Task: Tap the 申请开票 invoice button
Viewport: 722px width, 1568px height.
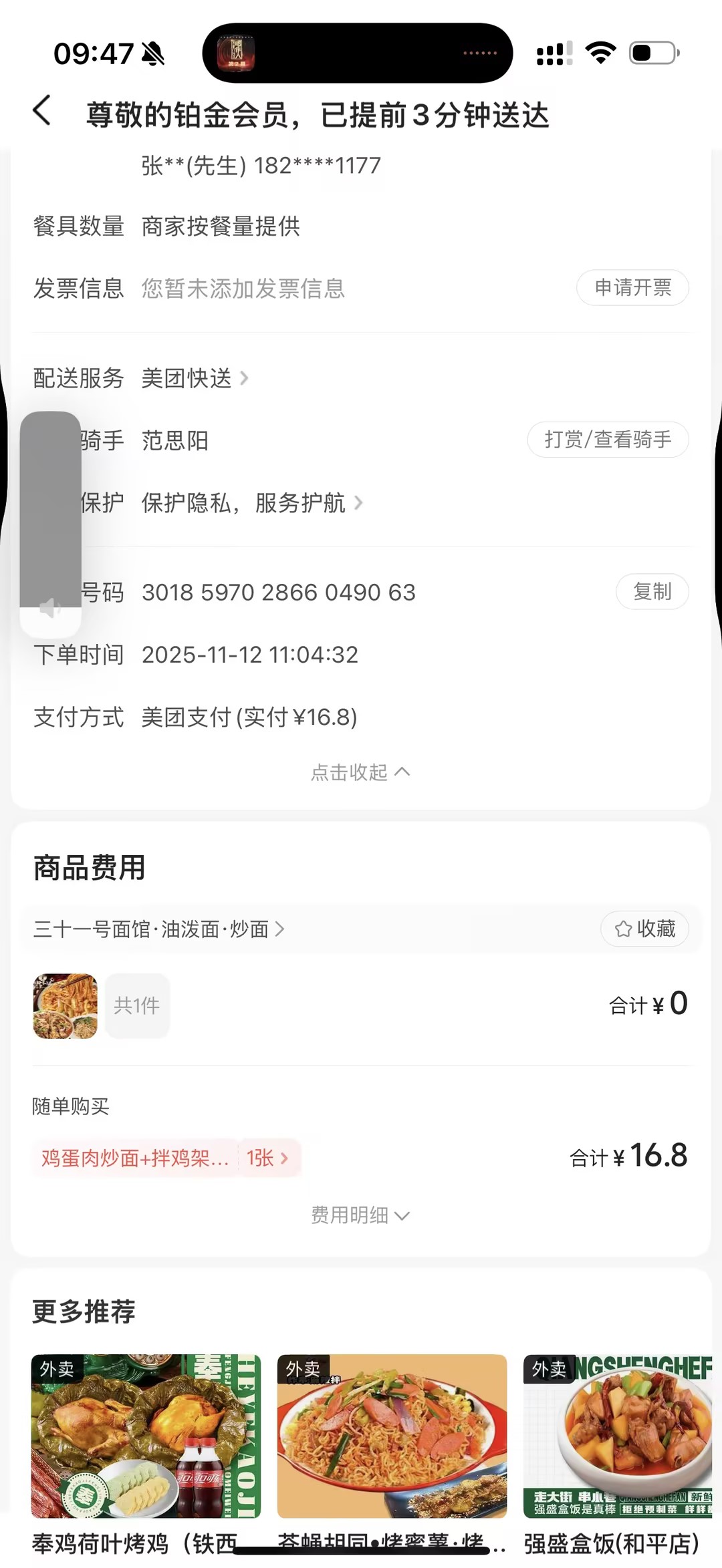Action: 632,288
